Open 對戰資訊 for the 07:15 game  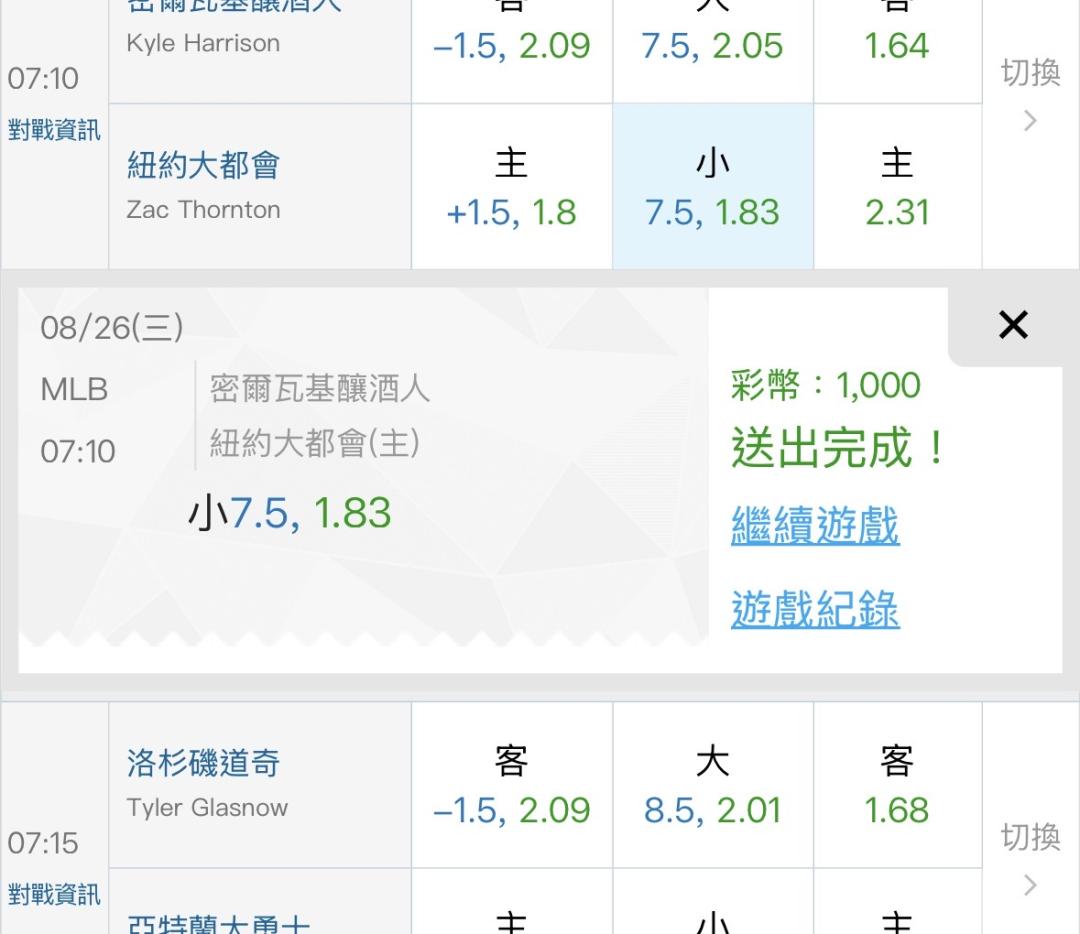[x=54, y=894]
